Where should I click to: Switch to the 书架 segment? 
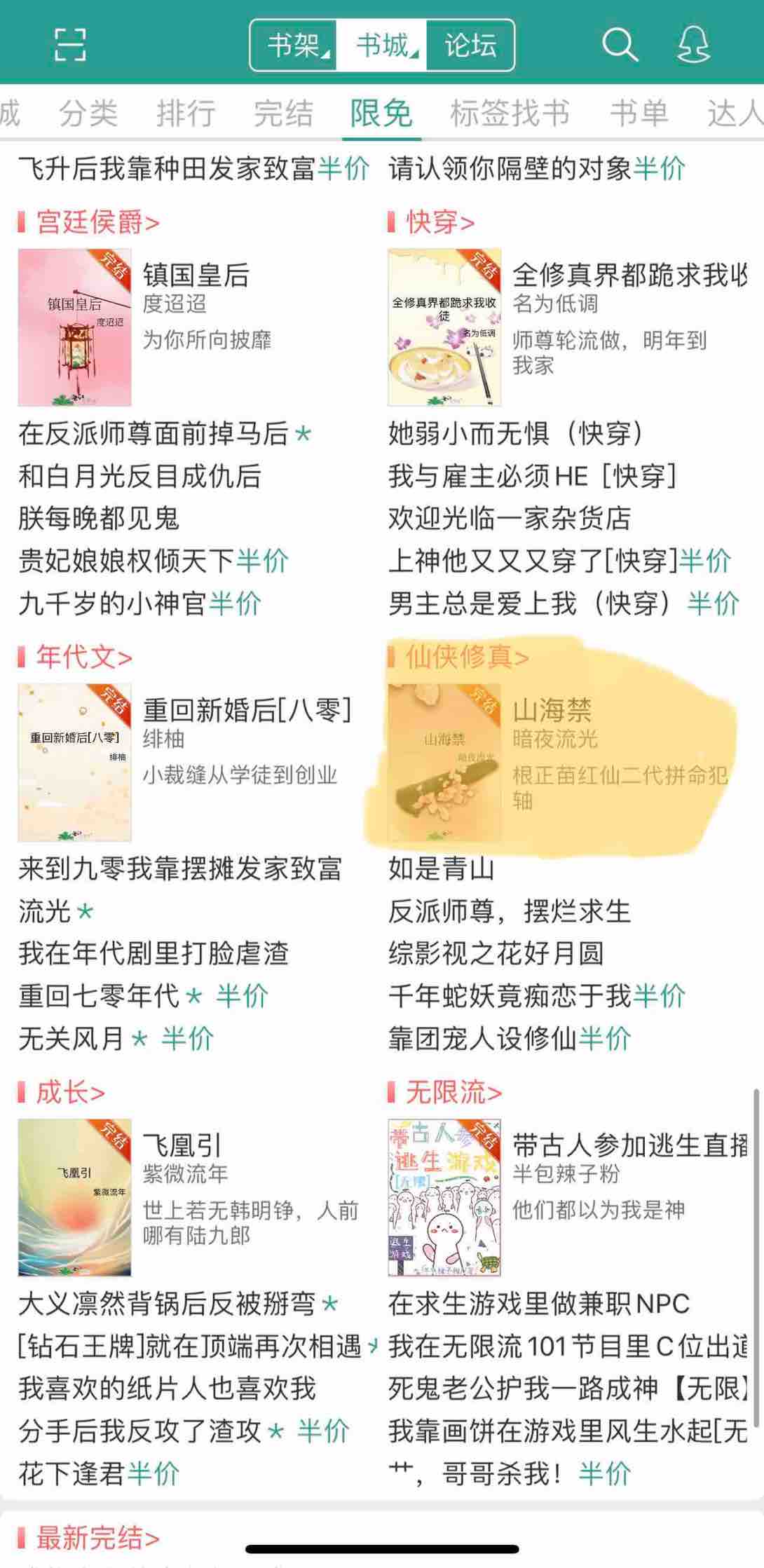(x=294, y=46)
